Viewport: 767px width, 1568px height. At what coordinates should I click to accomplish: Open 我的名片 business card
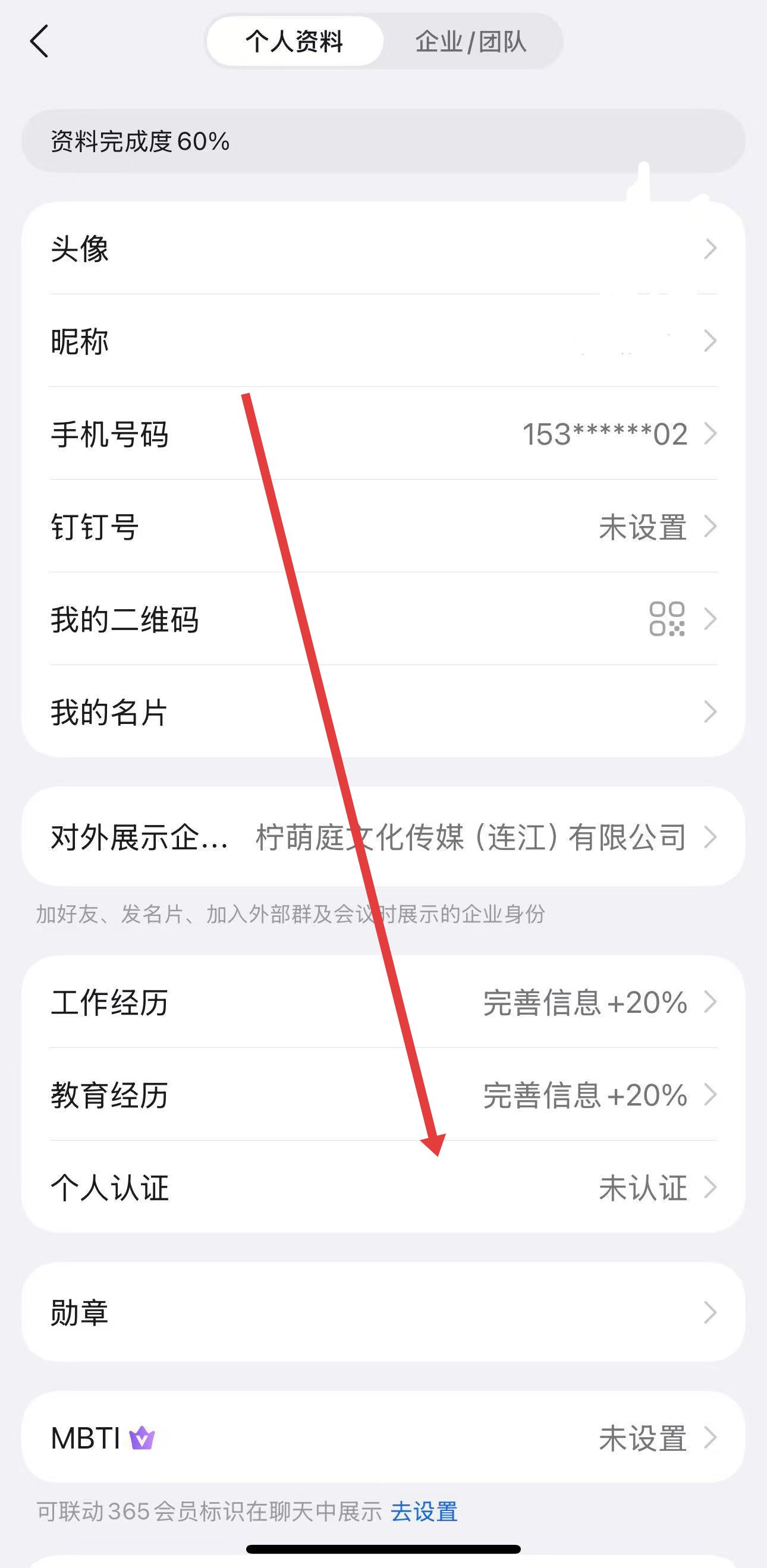tap(383, 711)
